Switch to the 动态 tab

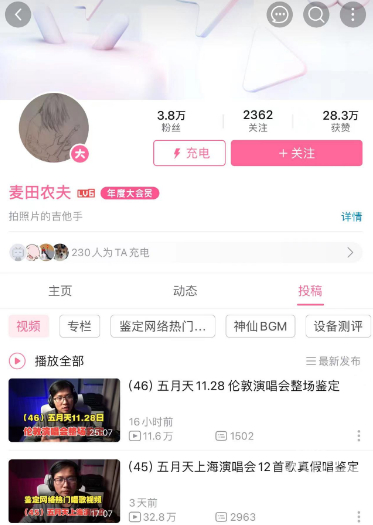[185, 291]
